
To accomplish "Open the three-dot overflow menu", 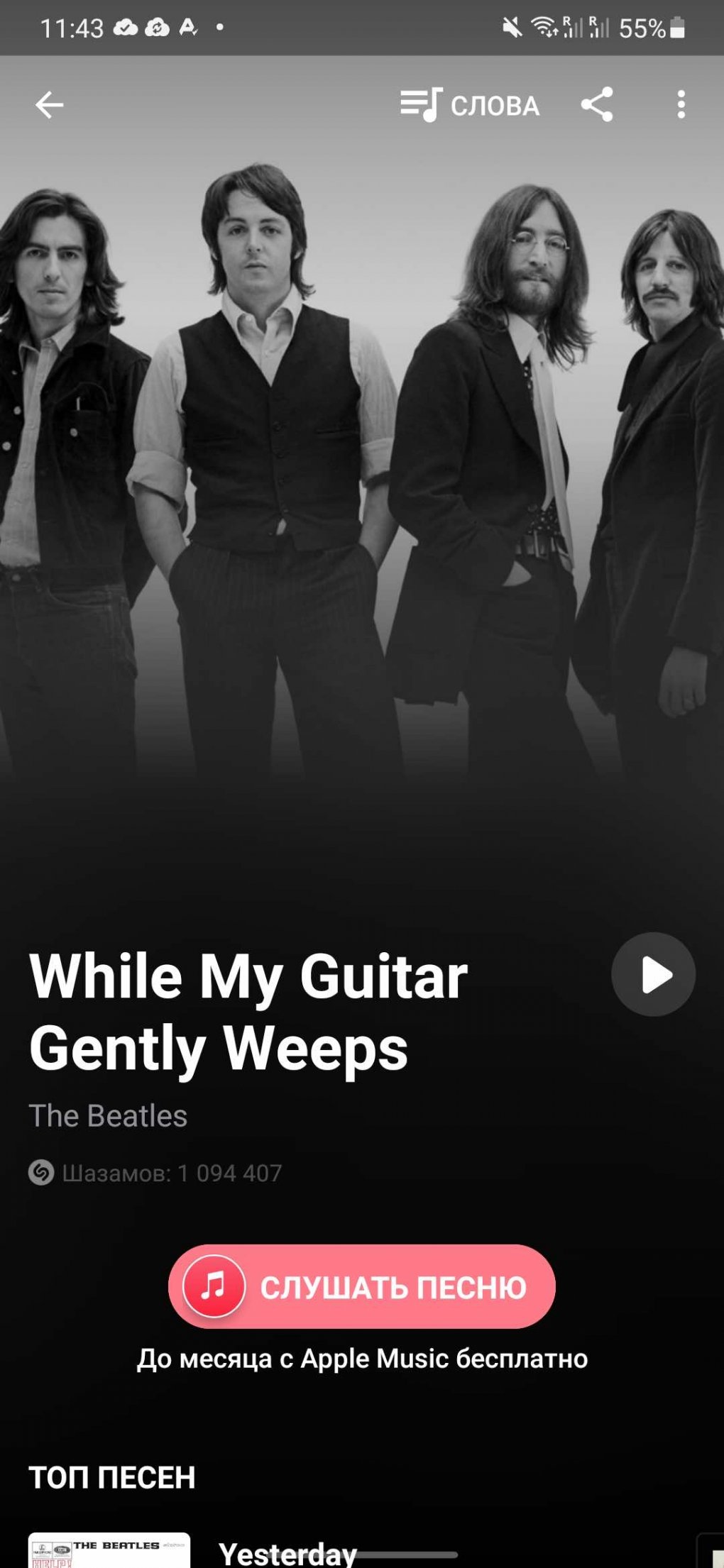I will point(681,105).
